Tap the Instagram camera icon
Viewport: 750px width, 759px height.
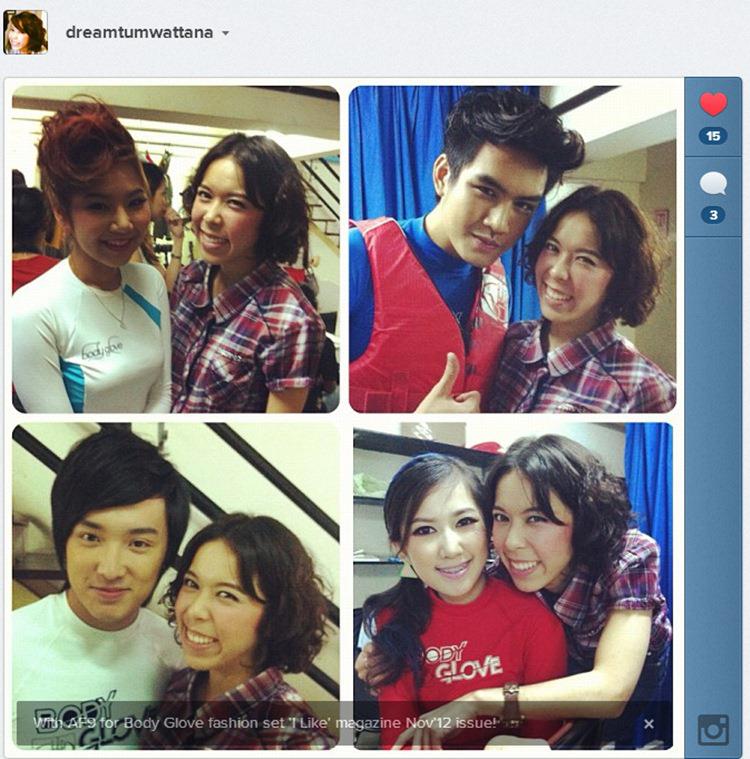pyautogui.click(x=713, y=729)
